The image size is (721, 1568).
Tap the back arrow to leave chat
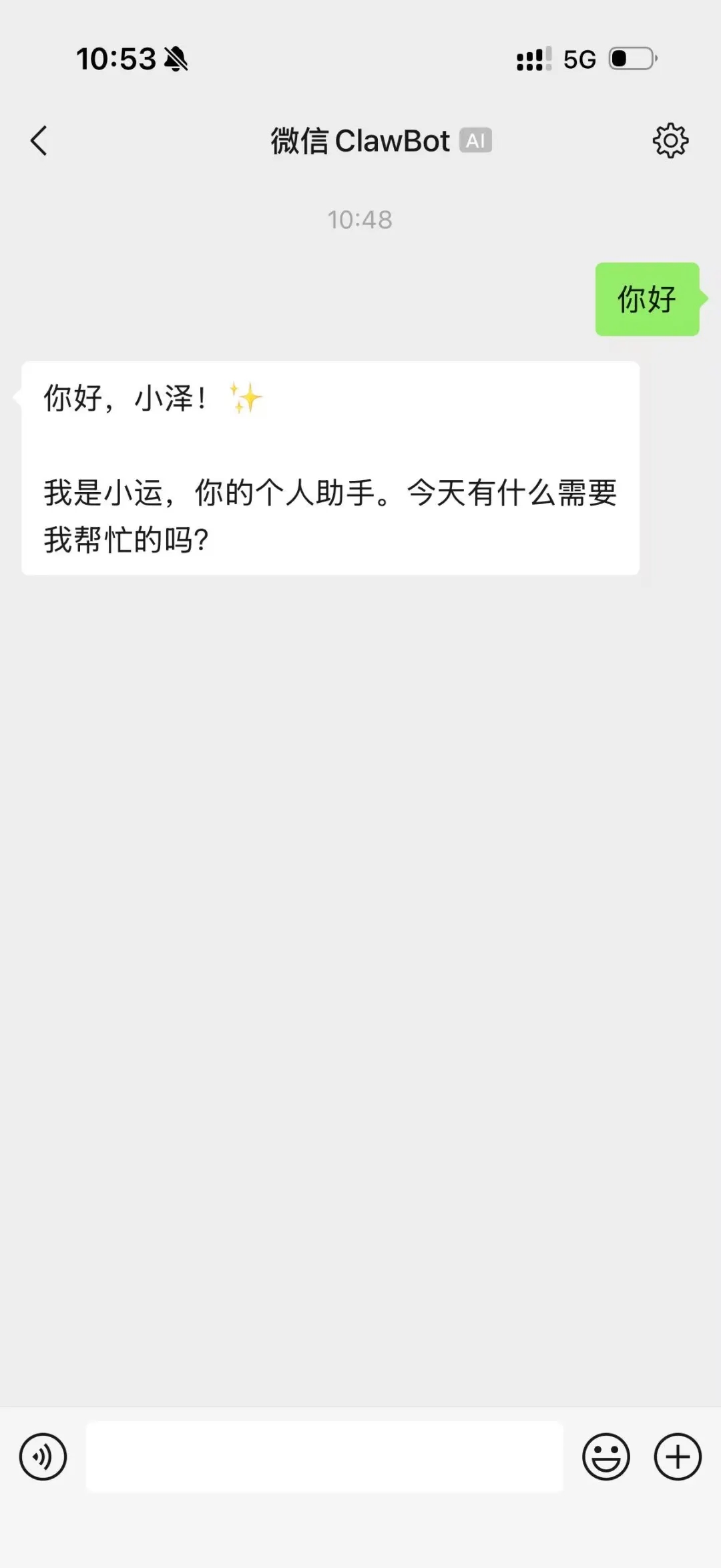38,141
